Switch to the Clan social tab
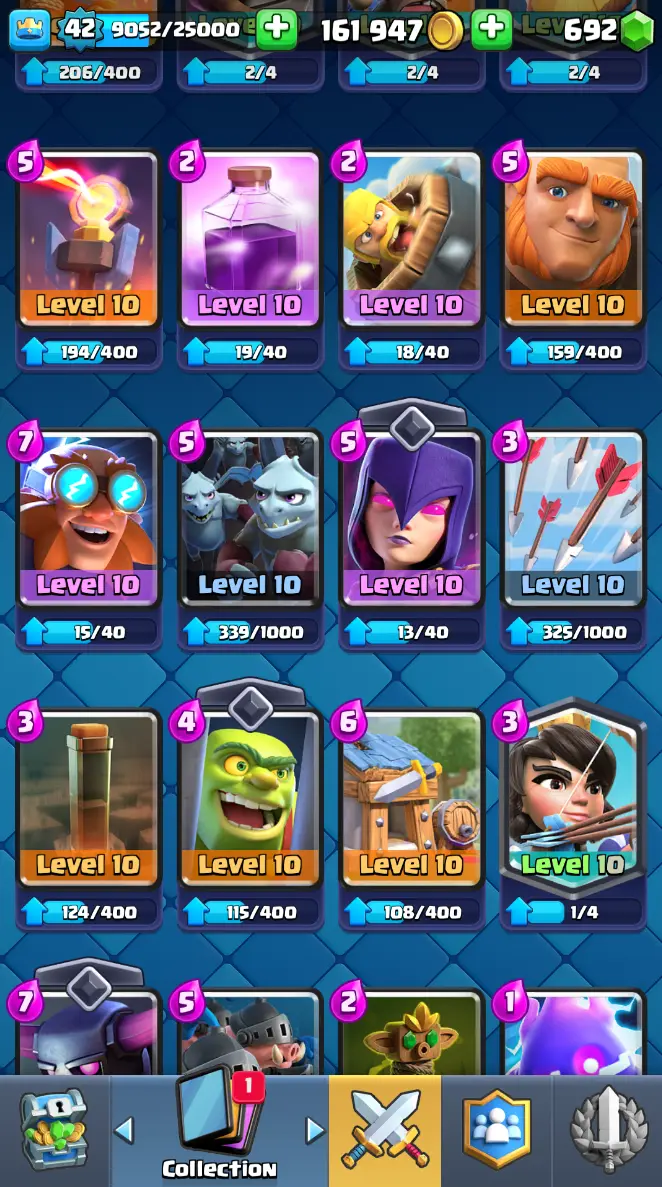This screenshot has height=1187, width=662. tap(496, 1132)
